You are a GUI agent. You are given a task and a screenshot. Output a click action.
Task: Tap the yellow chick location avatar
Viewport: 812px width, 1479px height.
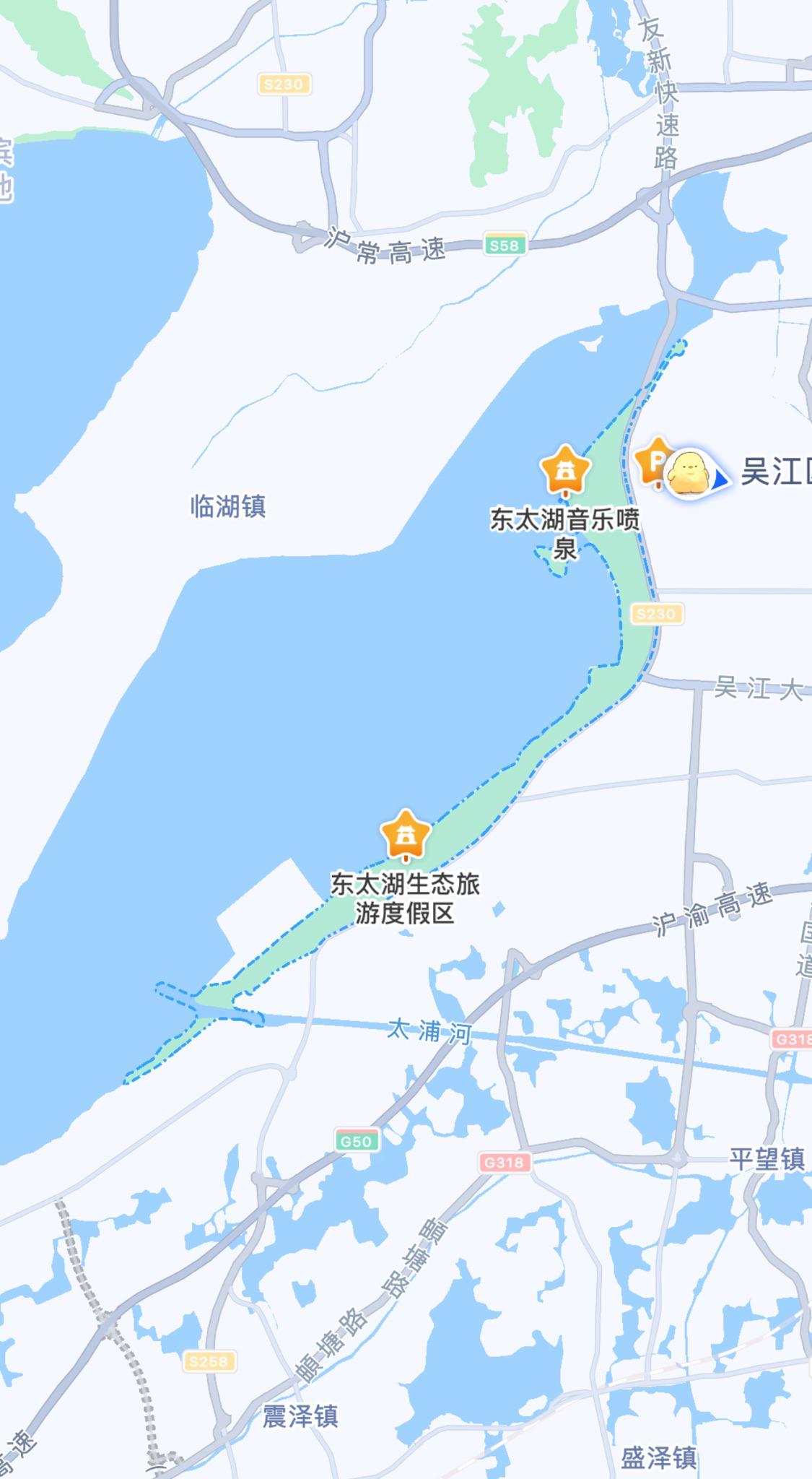(688, 474)
